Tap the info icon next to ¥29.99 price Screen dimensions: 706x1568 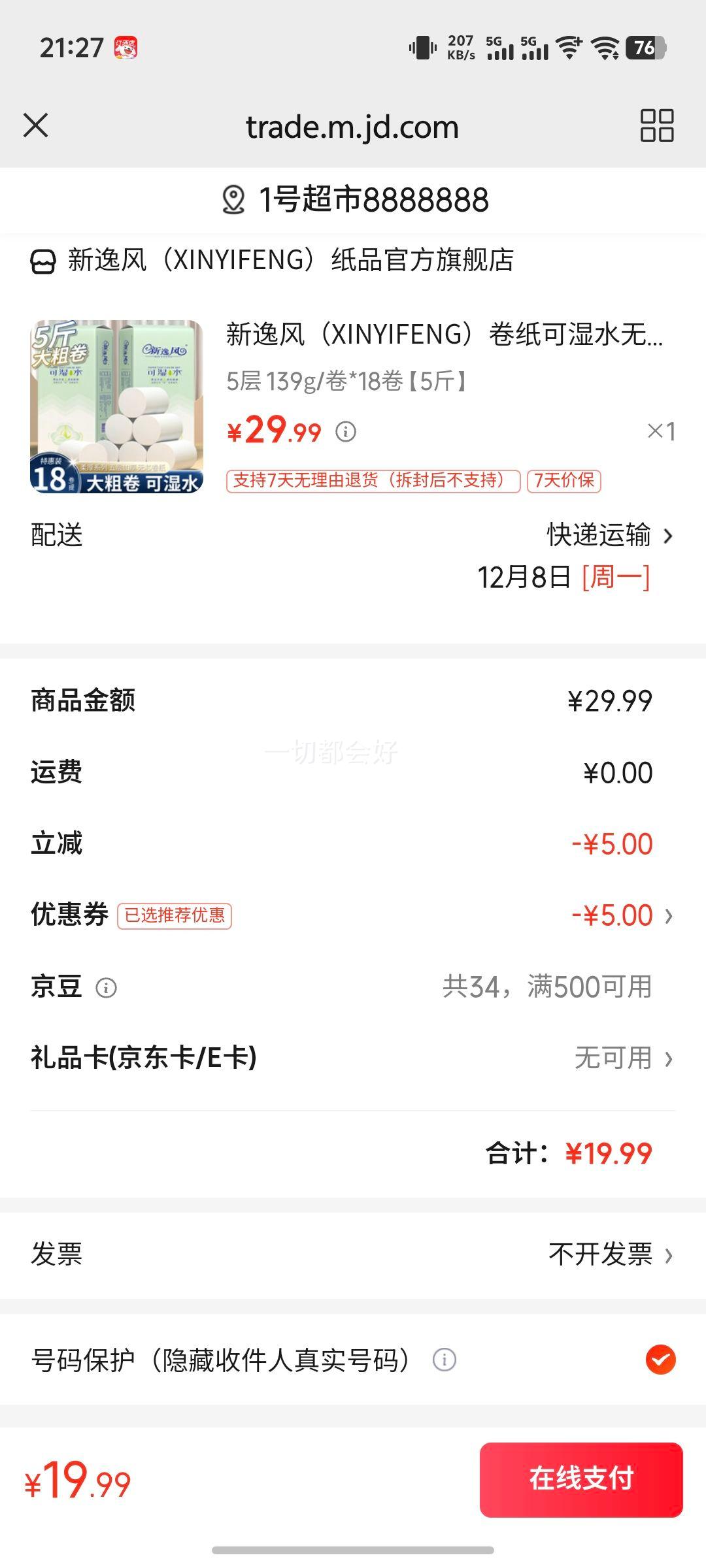[x=345, y=432]
